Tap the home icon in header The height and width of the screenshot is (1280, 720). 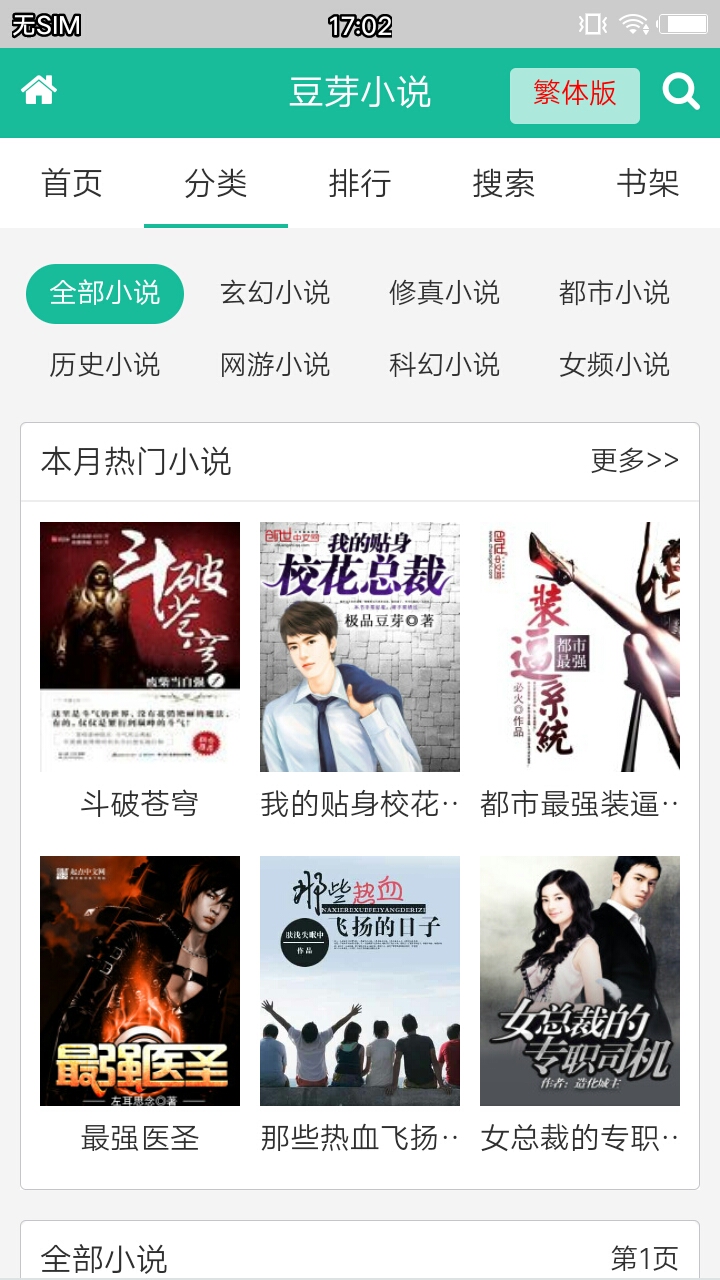click(39, 92)
